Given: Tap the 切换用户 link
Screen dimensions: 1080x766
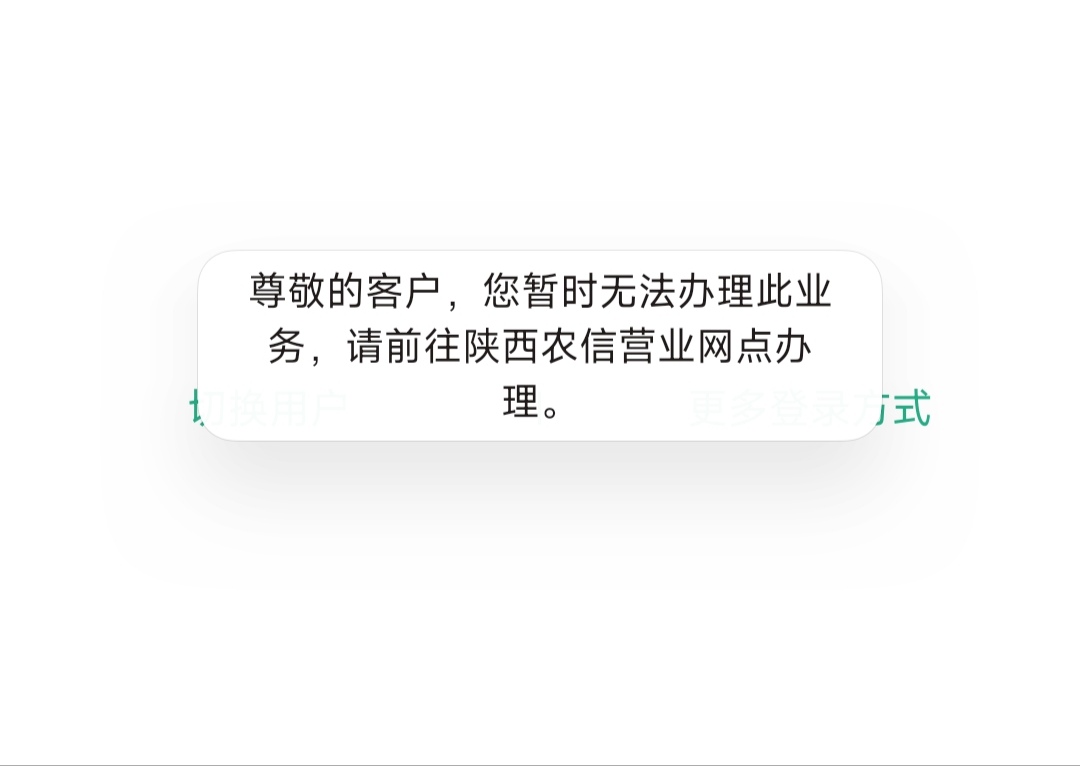Looking at the screenshot, I should [268, 408].
